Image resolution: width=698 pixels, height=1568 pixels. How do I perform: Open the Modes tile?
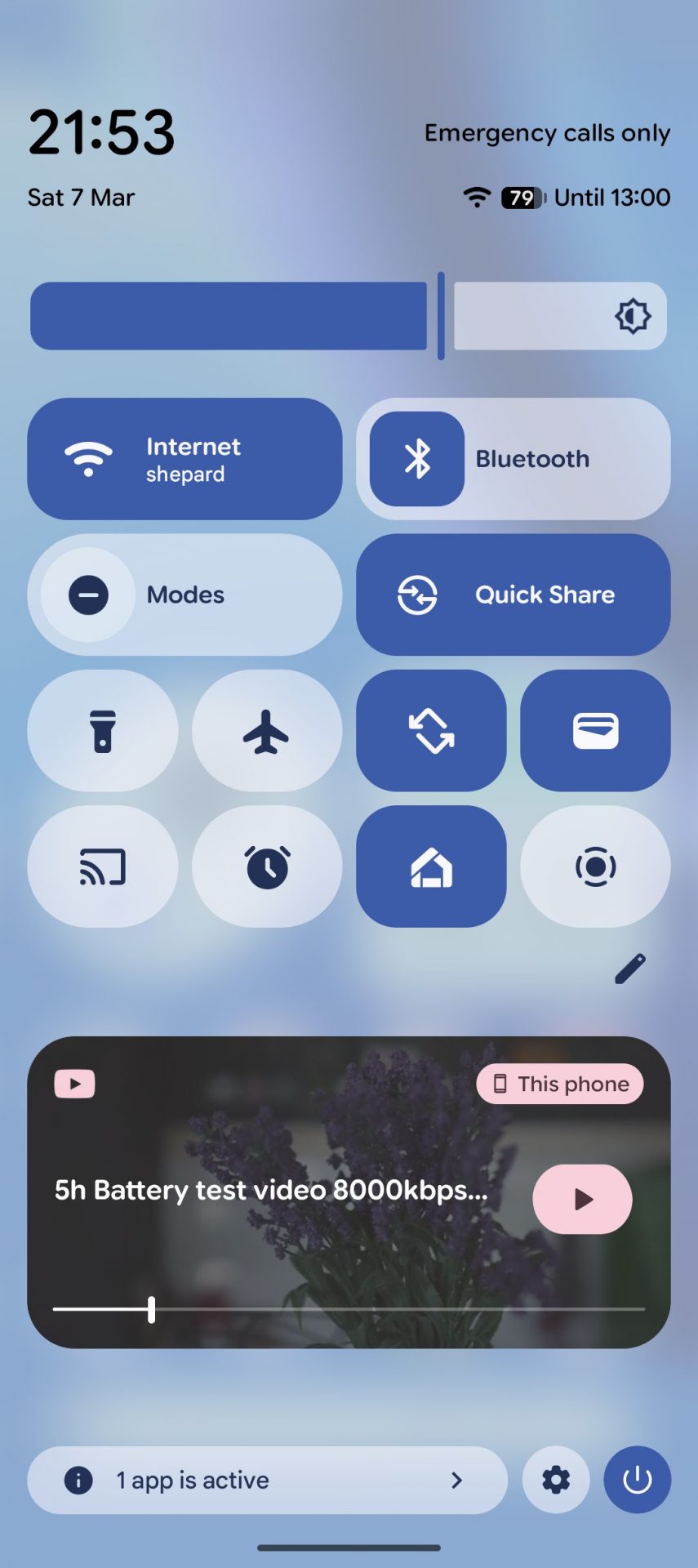point(185,595)
